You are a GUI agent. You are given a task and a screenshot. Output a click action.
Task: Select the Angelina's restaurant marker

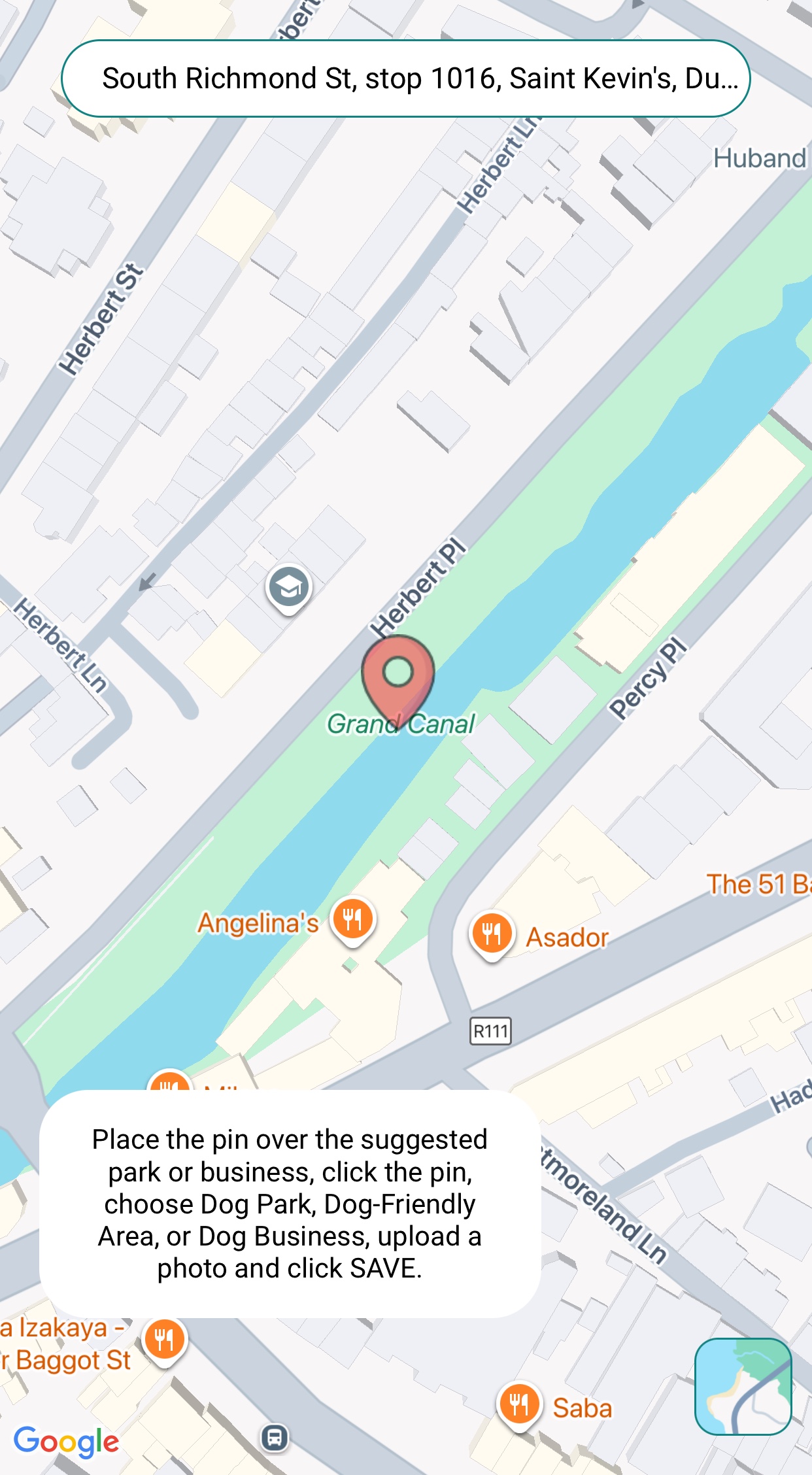(x=352, y=921)
